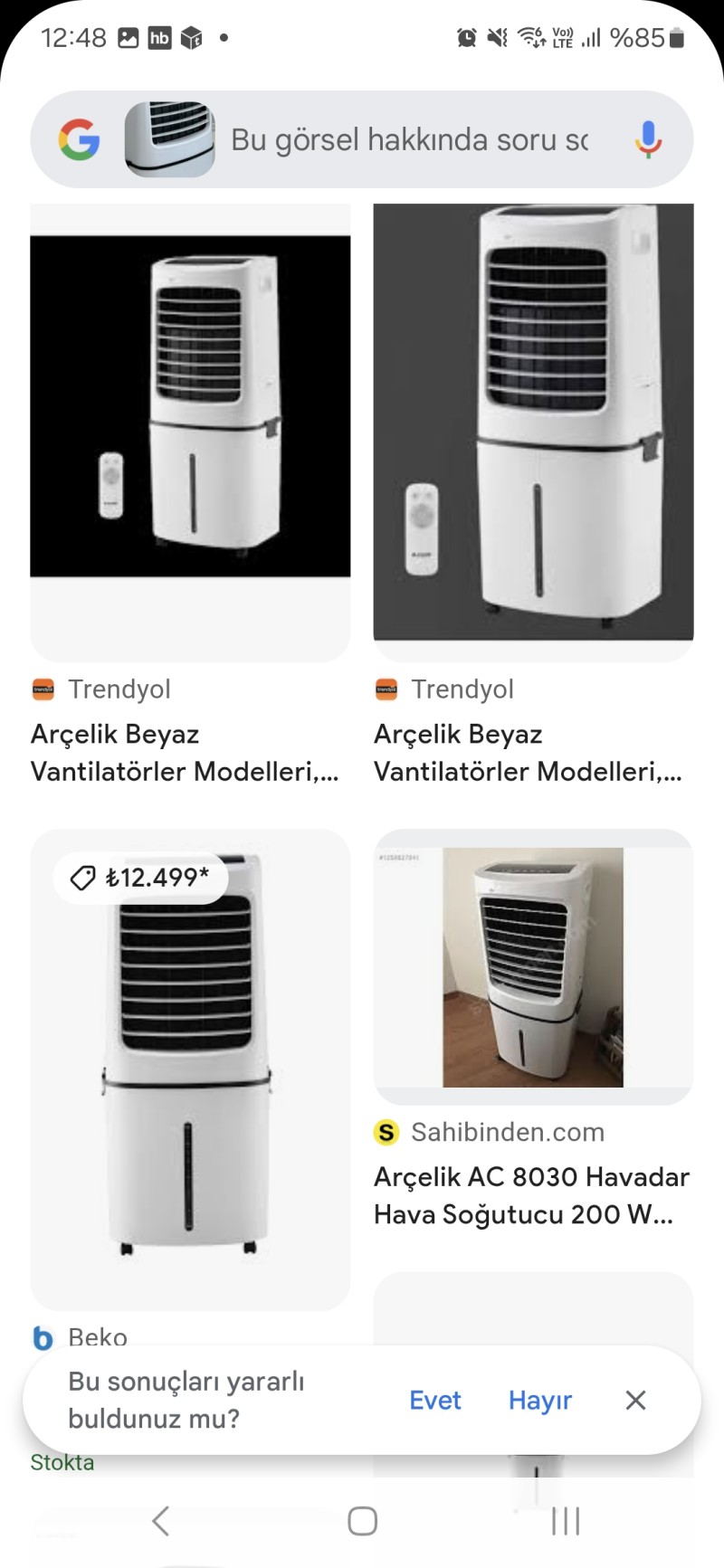Tap the 'Bu görsel hakkında soru sor' field
This screenshot has height=1568, width=724.
point(408,140)
